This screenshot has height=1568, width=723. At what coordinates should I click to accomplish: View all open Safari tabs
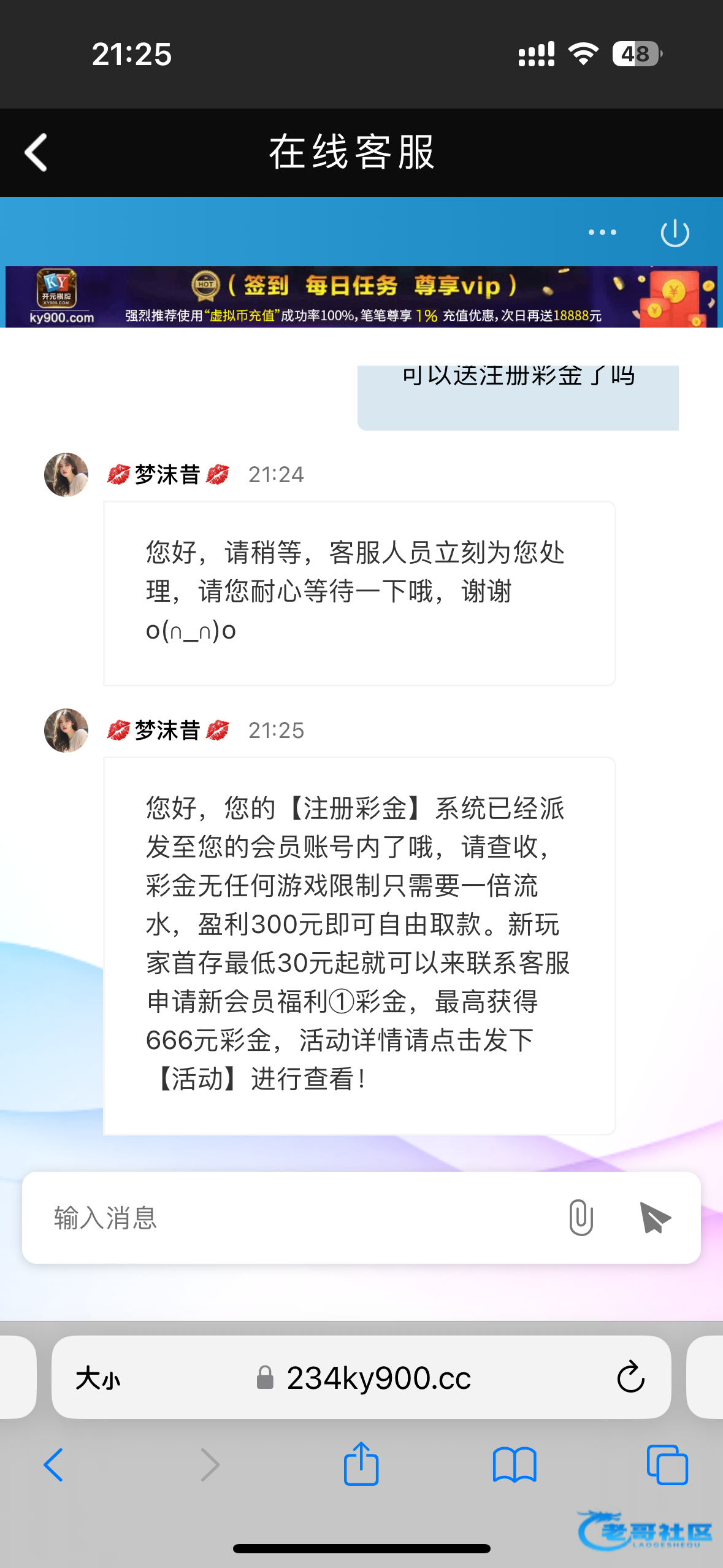coord(667,1465)
